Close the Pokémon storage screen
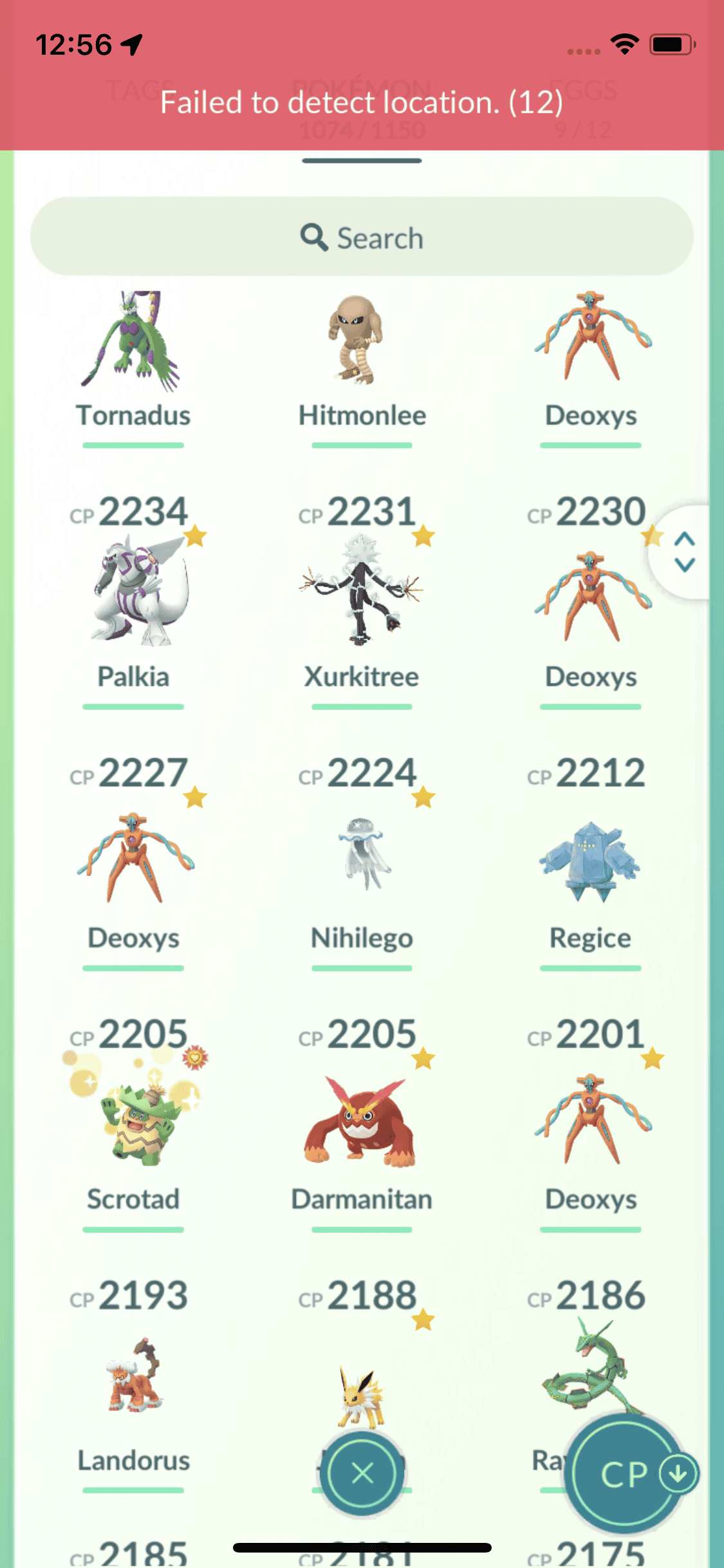Image resolution: width=724 pixels, height=1568 pixels. 362,1473
